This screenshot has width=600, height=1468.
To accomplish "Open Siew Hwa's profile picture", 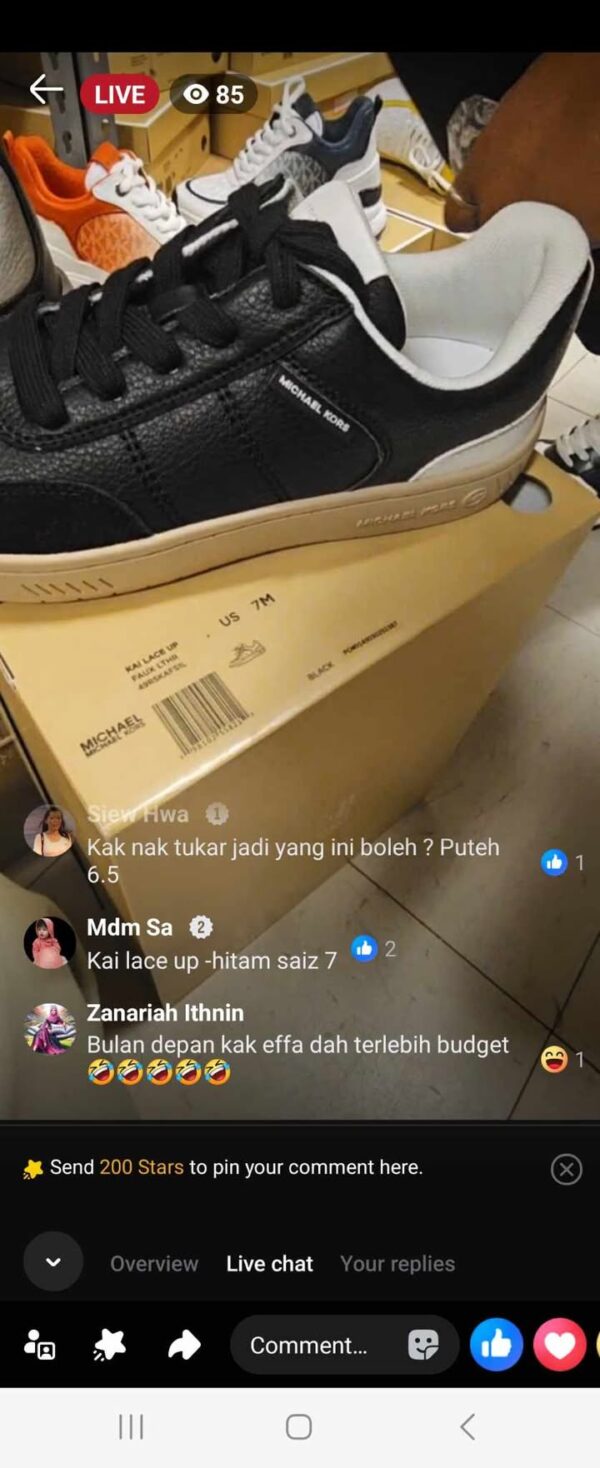I will click(x=49, y=831).
